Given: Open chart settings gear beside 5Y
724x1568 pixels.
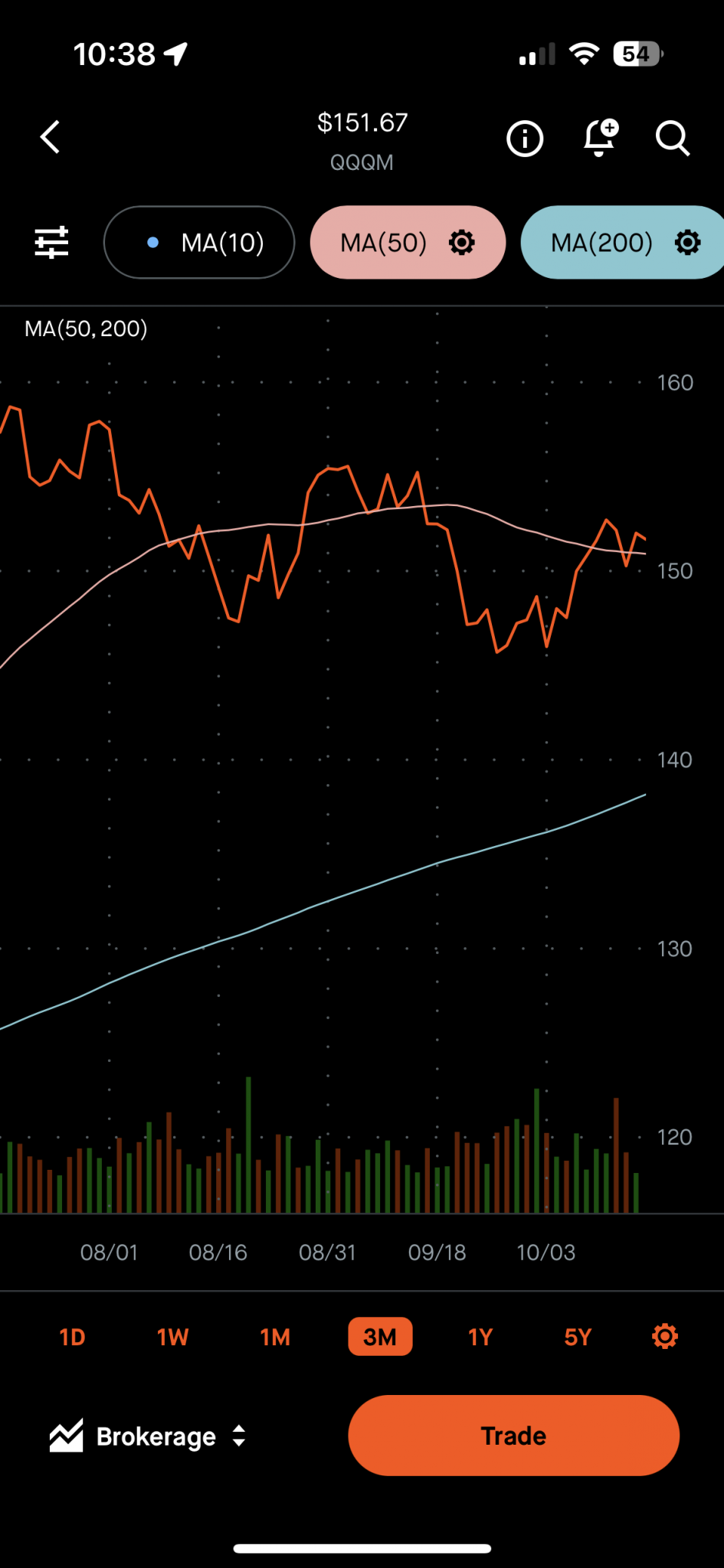Looking at the screenshot, I should pyautogui.click(x=665, y=1337).
